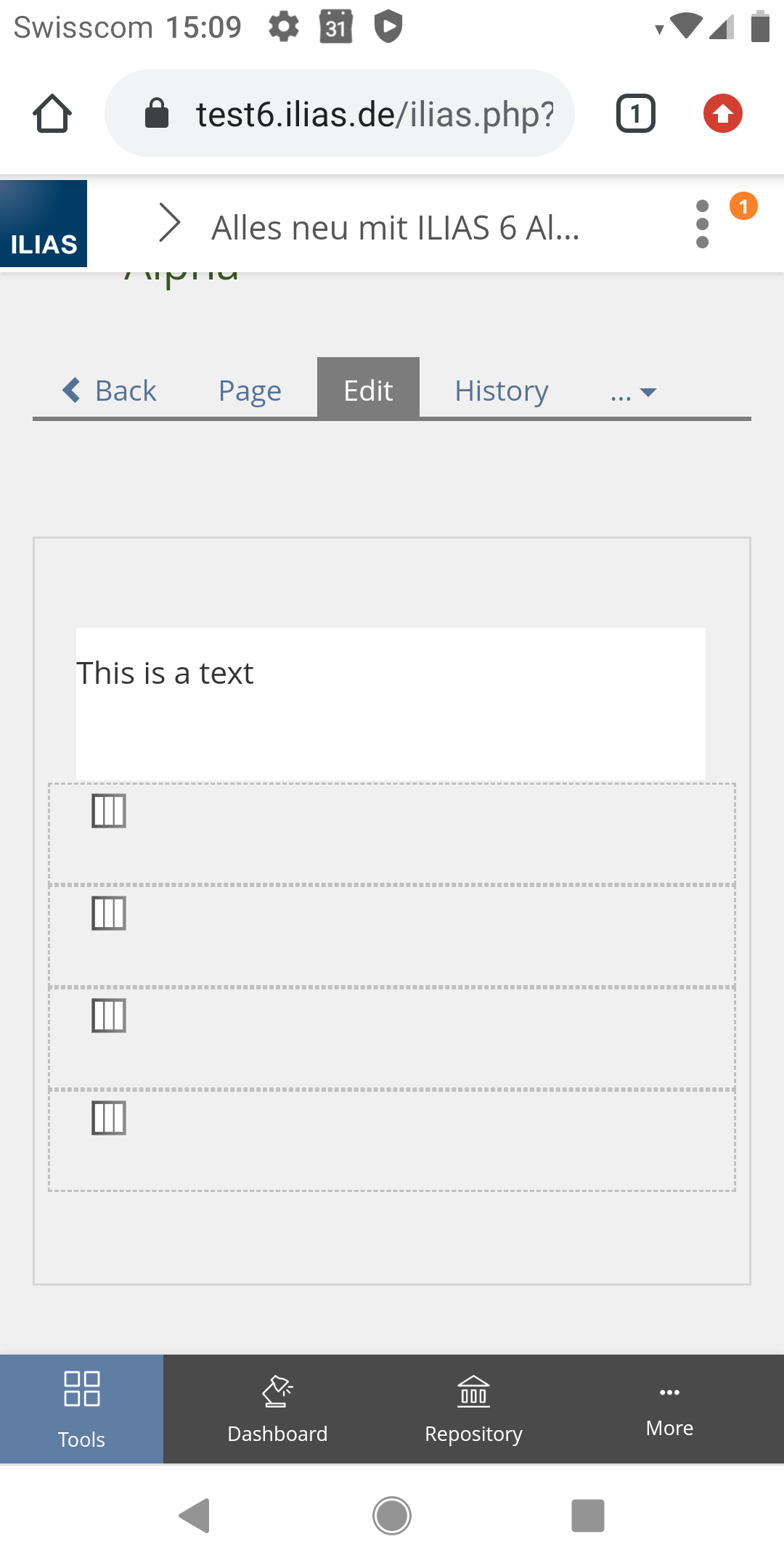Go Back via the tab bar
This screenshot has height=1568, width=784.
coord(110,391)
